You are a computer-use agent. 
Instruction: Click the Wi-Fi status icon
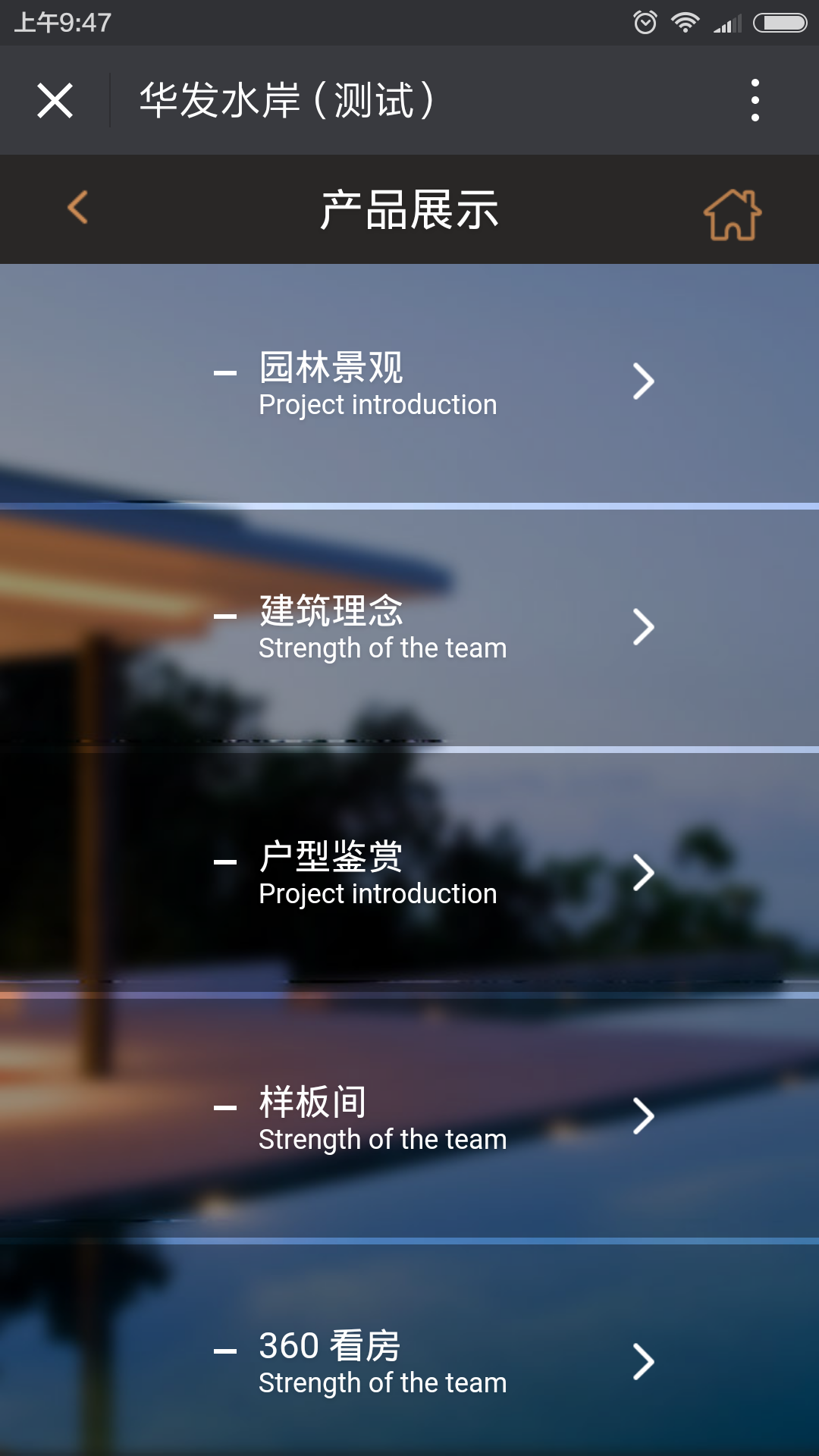[x=685, y=21]
